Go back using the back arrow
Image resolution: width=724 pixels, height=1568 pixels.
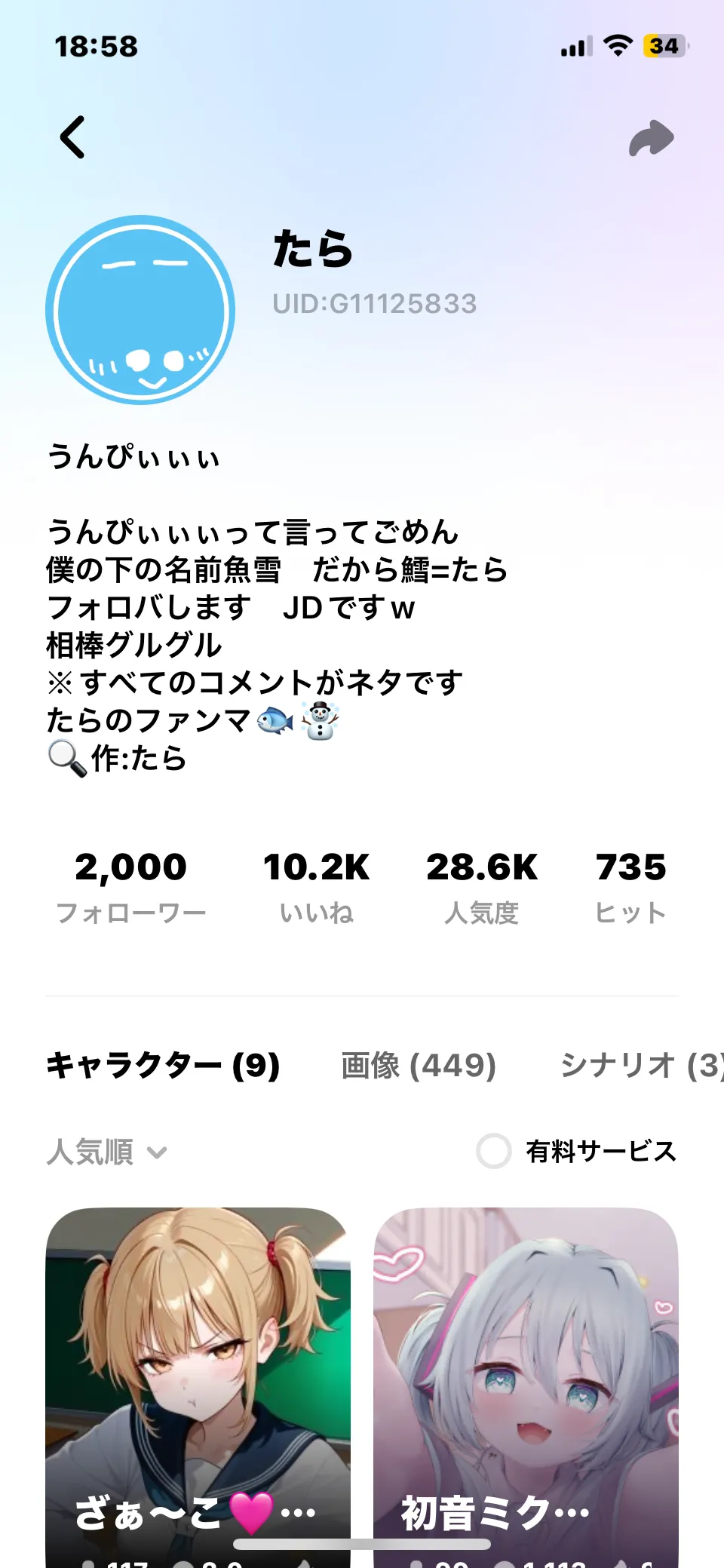tap(73, 137)
